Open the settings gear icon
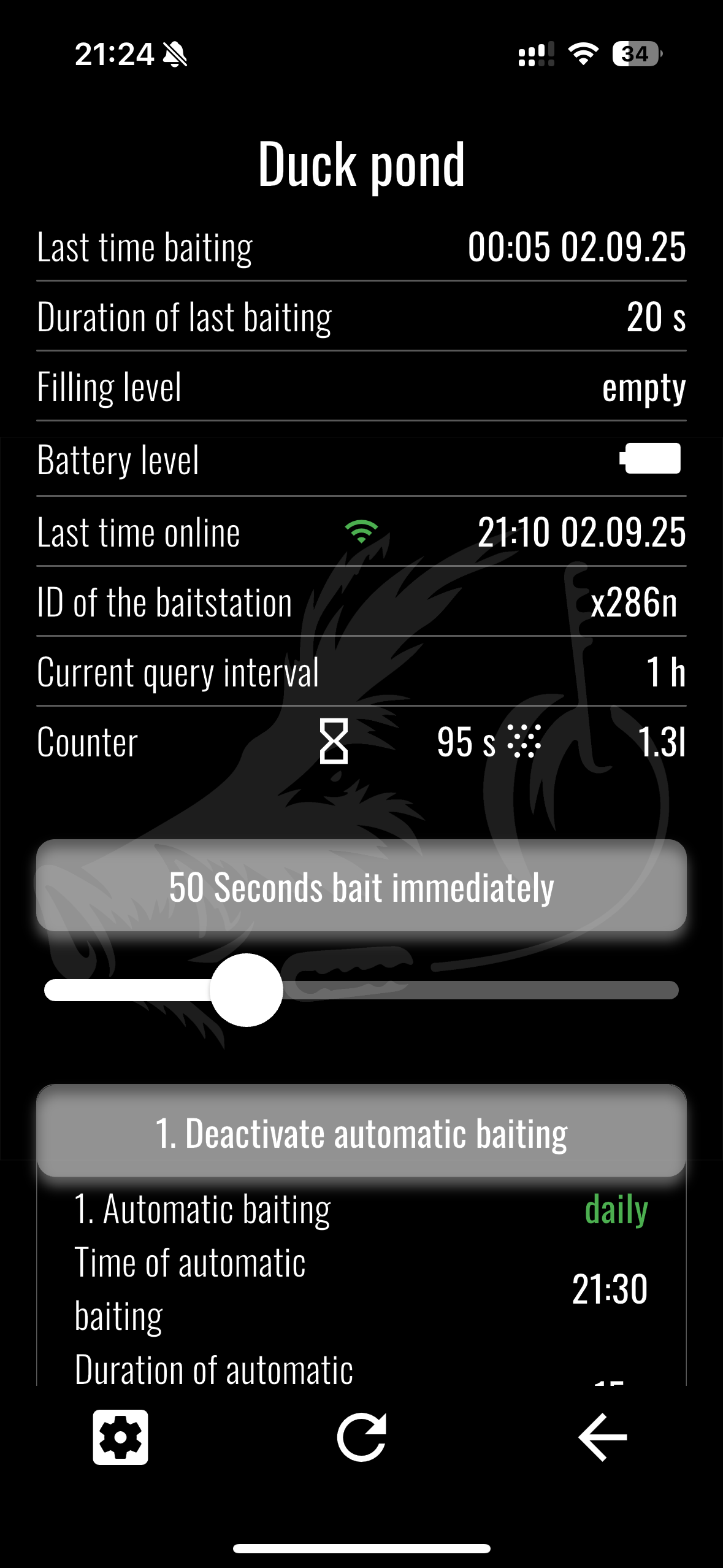The width and height of the screenshot is (723, 1568). tap(120, 1437)
